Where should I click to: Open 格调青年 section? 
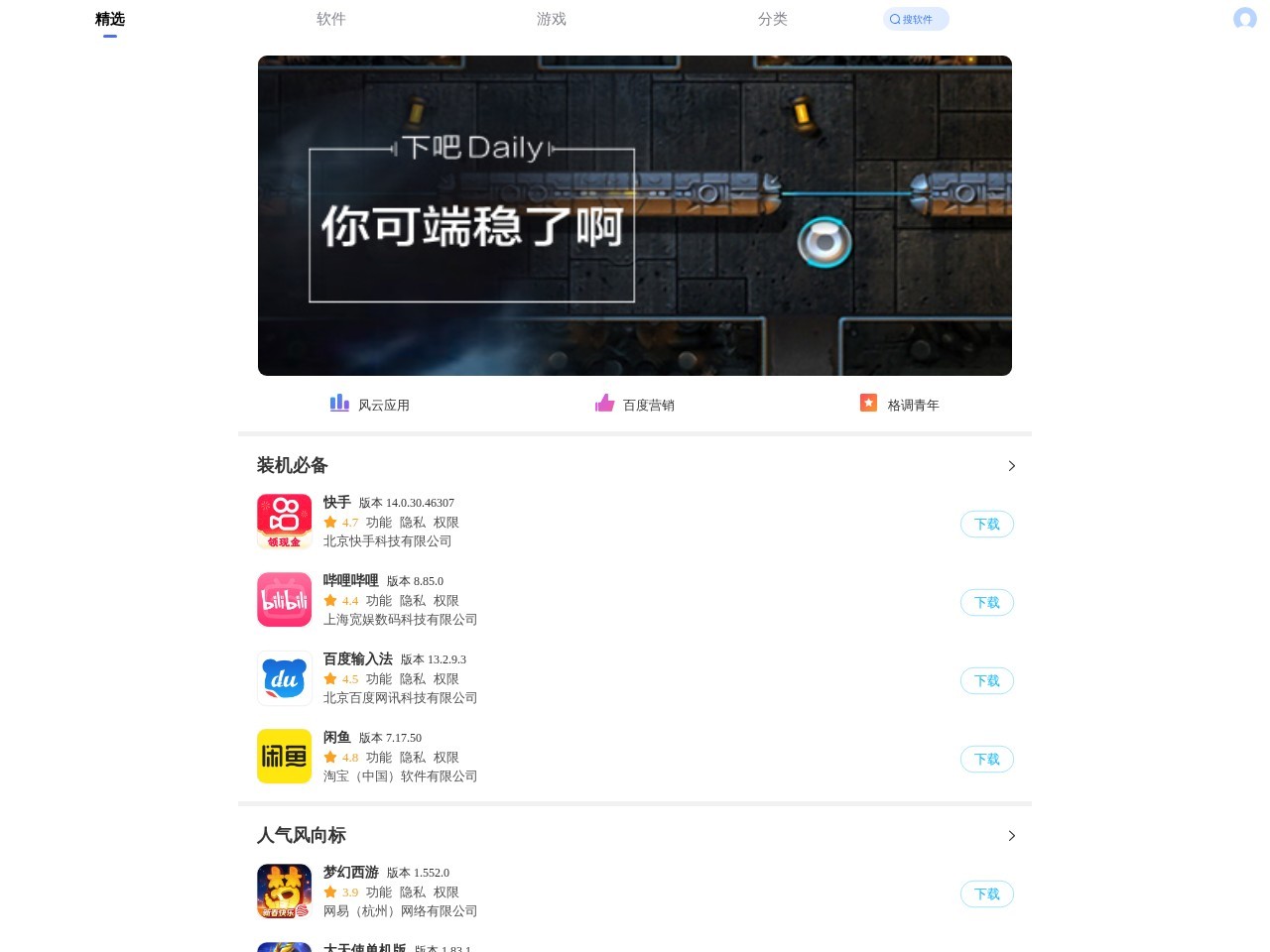pyautogui.click(x=899, y=405)
